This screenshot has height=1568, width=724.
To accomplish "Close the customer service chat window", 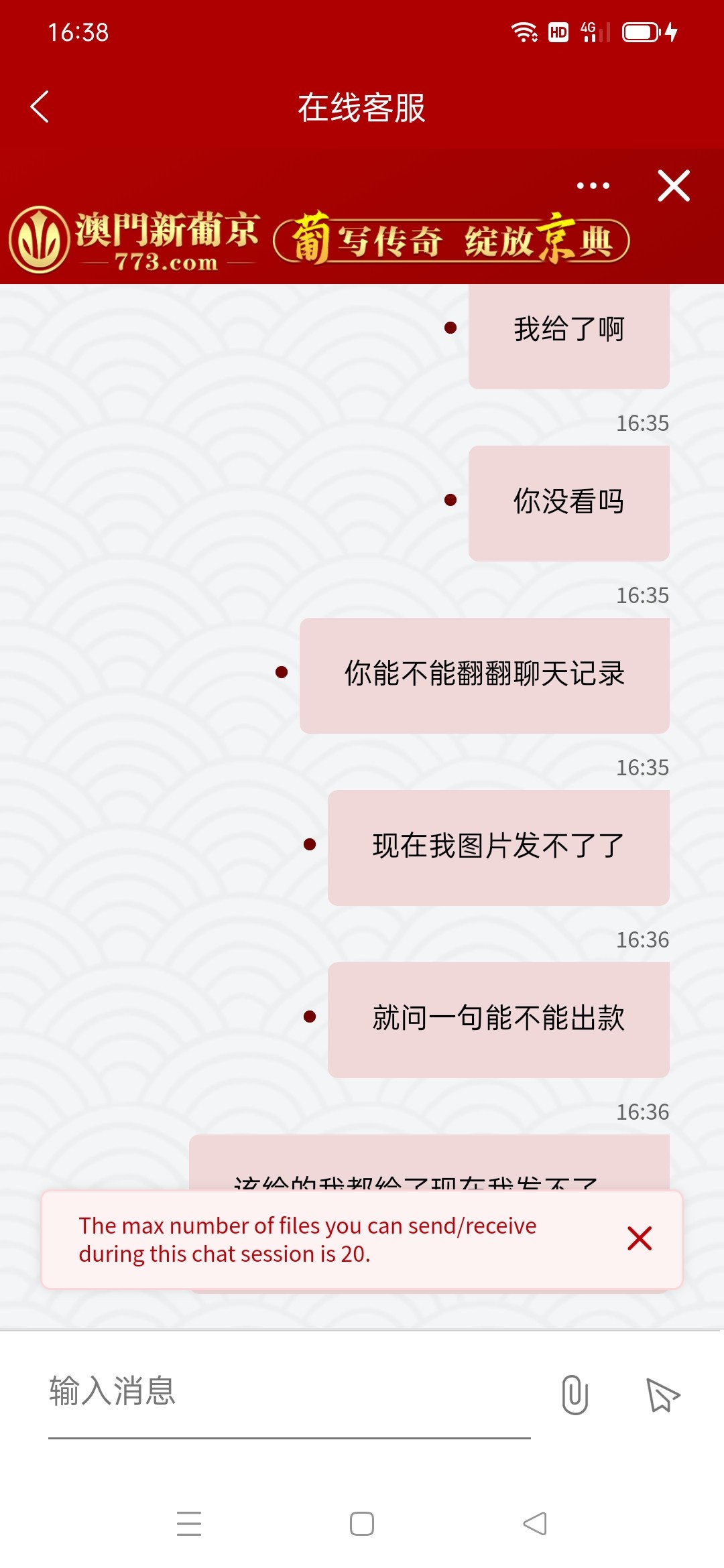I will pos(674,186).
